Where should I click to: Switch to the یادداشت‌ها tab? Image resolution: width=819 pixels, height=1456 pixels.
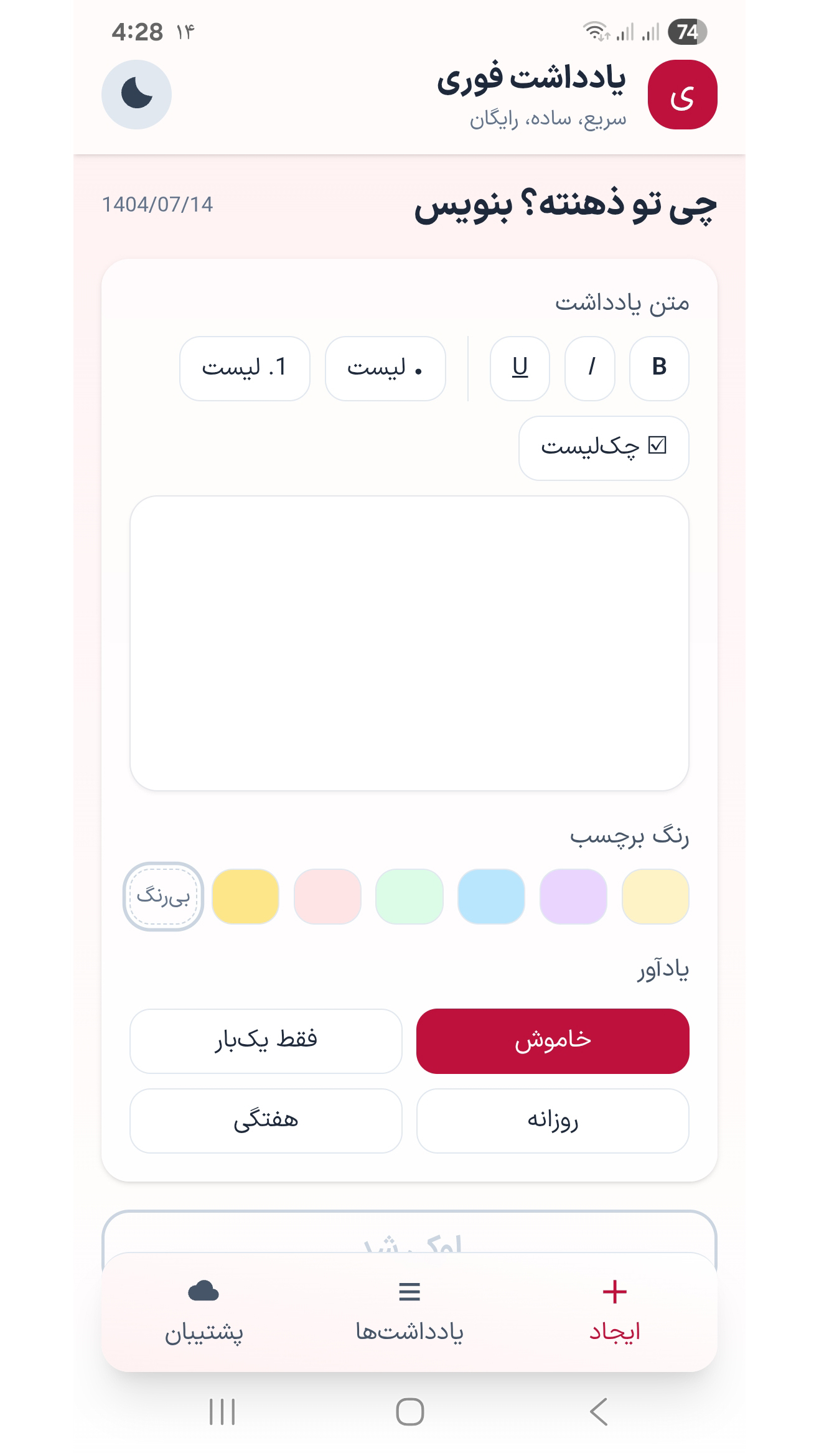(409, 1312)
